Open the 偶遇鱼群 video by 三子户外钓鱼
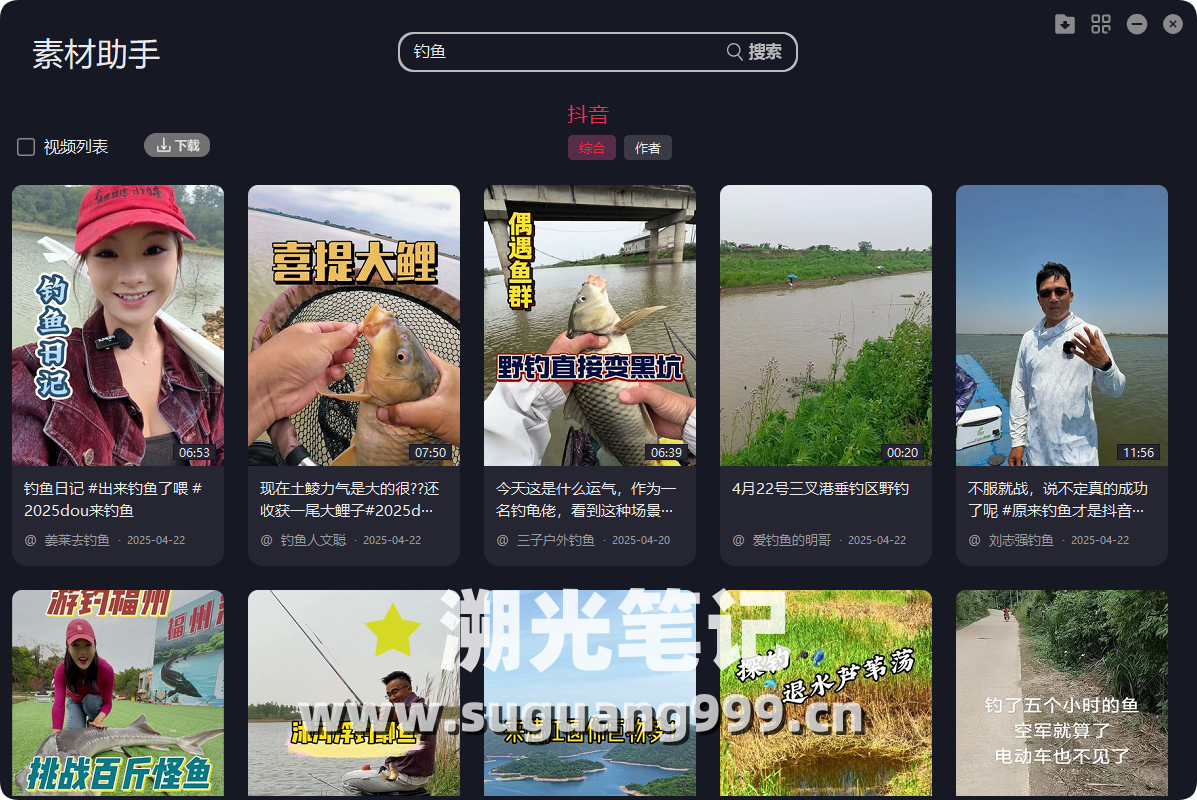 (590, 325)
